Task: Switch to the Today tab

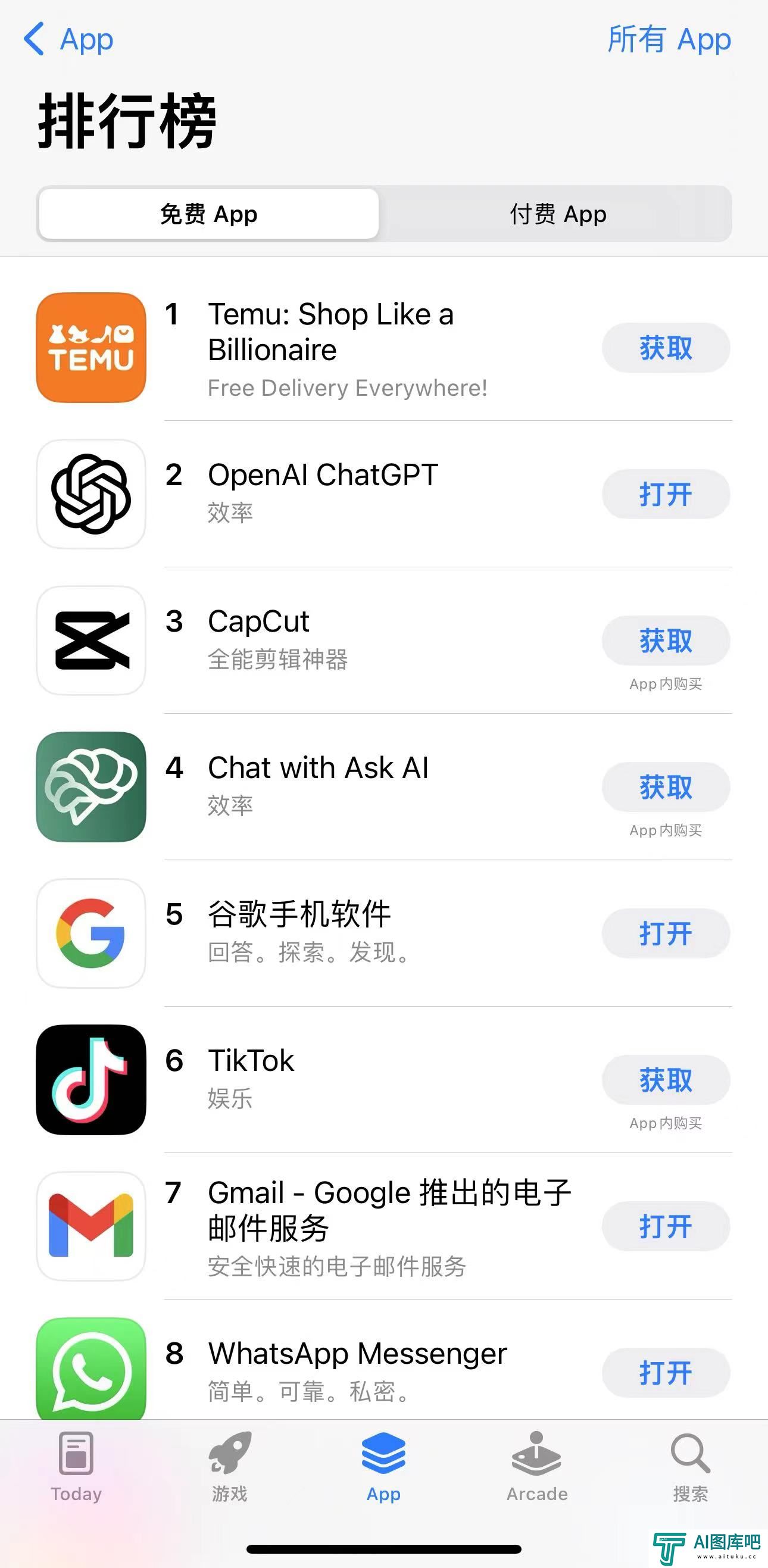Action: pos(76,1466)
